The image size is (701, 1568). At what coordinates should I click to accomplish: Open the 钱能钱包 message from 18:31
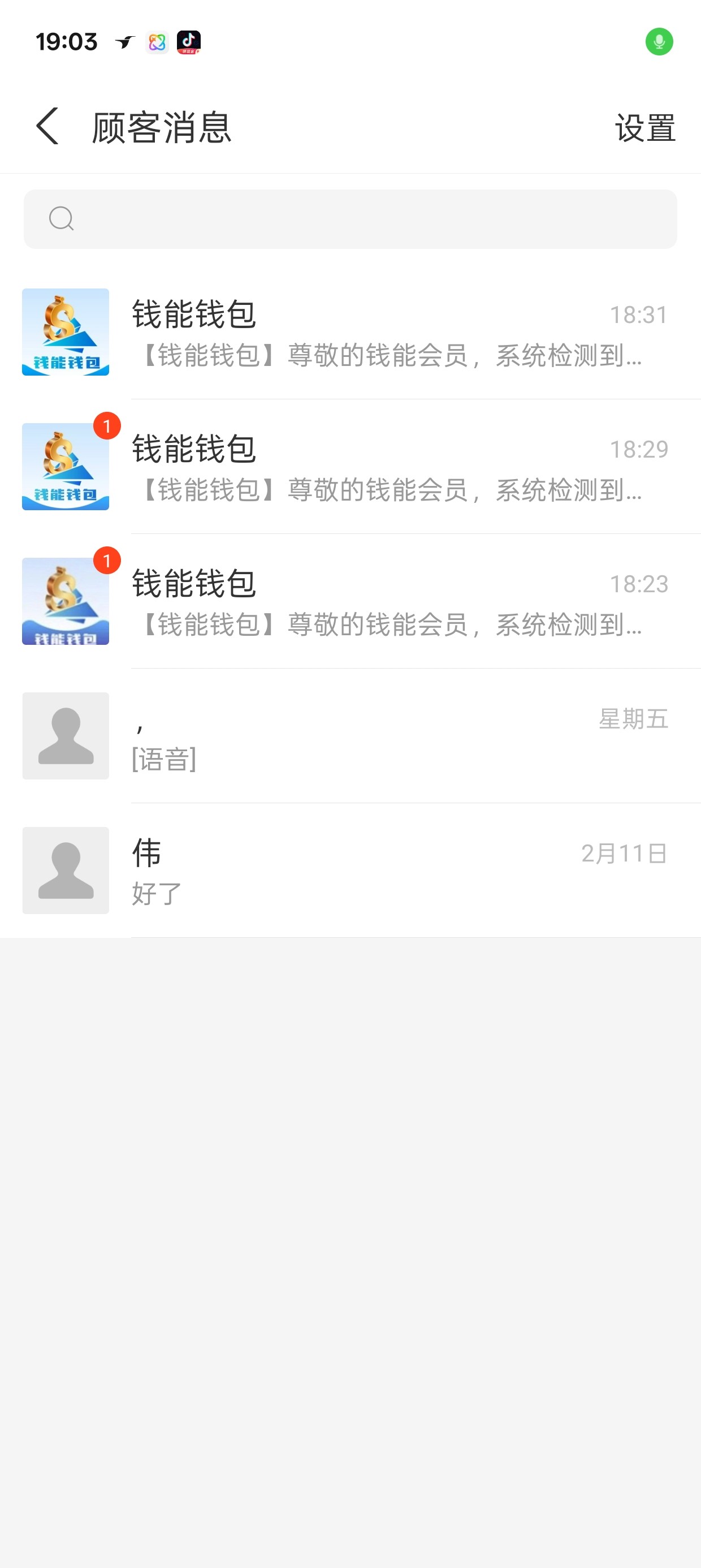pos(390,333)
